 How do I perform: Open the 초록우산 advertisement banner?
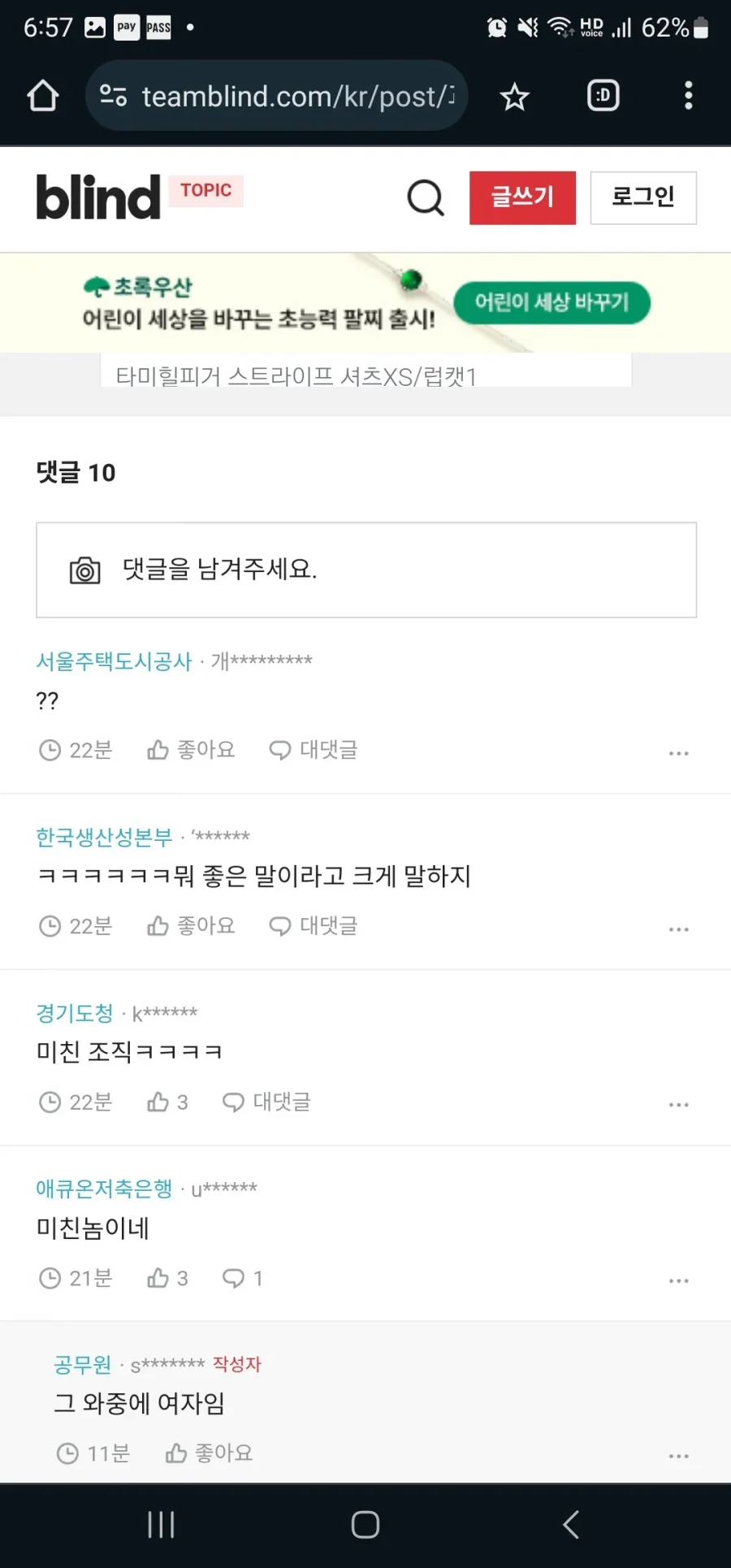365,302
